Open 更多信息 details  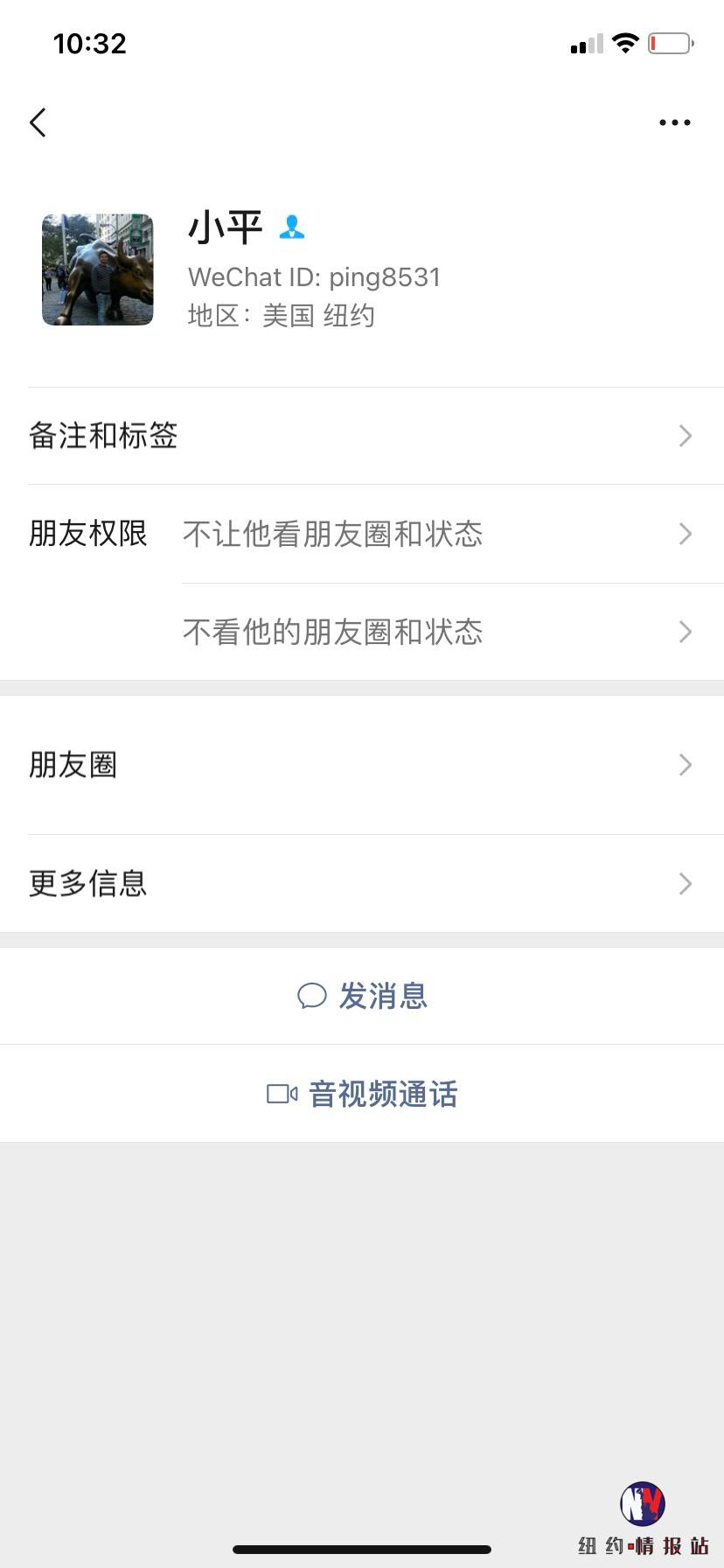point(362,884)
